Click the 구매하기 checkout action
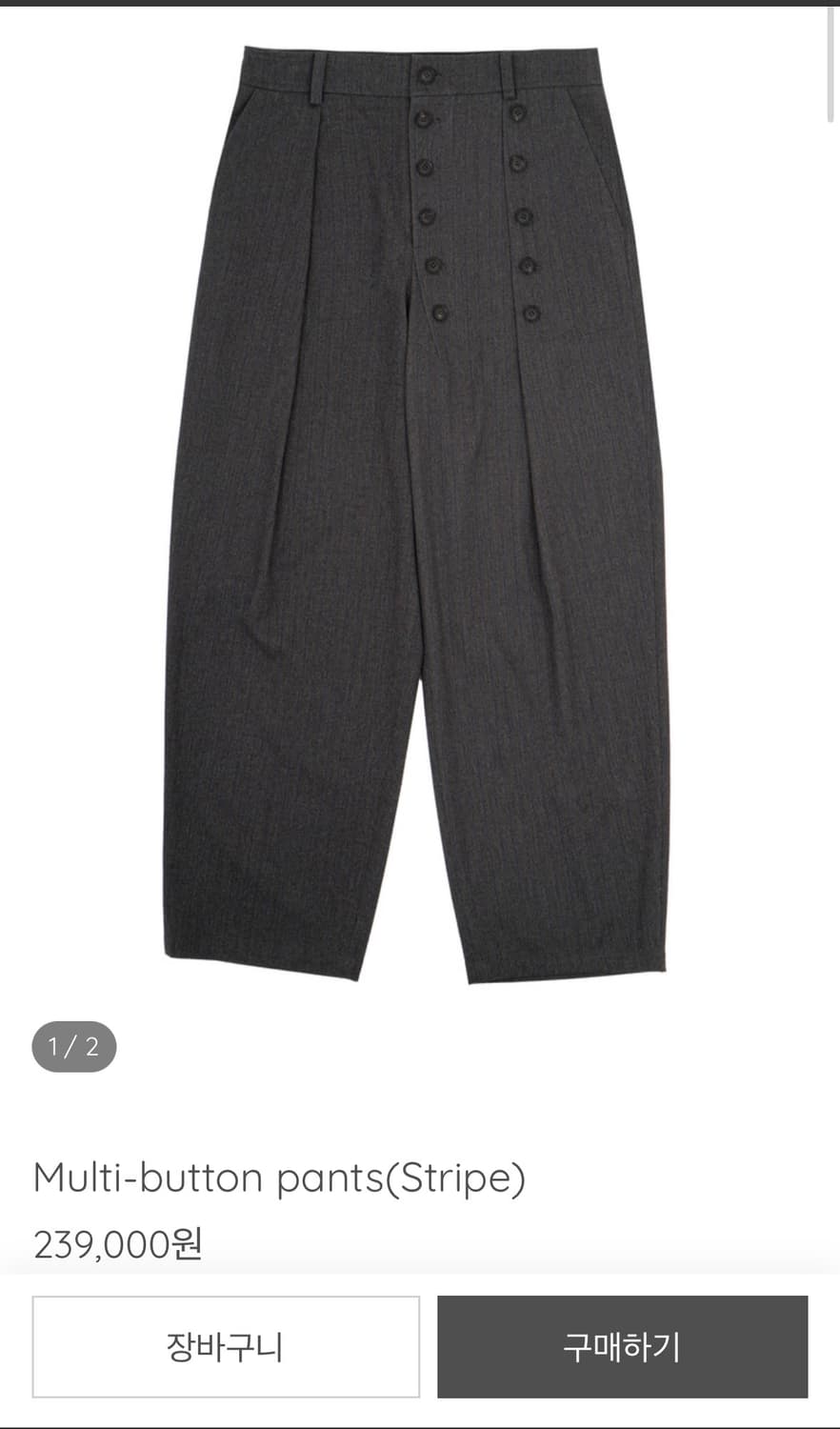 (622, 1346)
